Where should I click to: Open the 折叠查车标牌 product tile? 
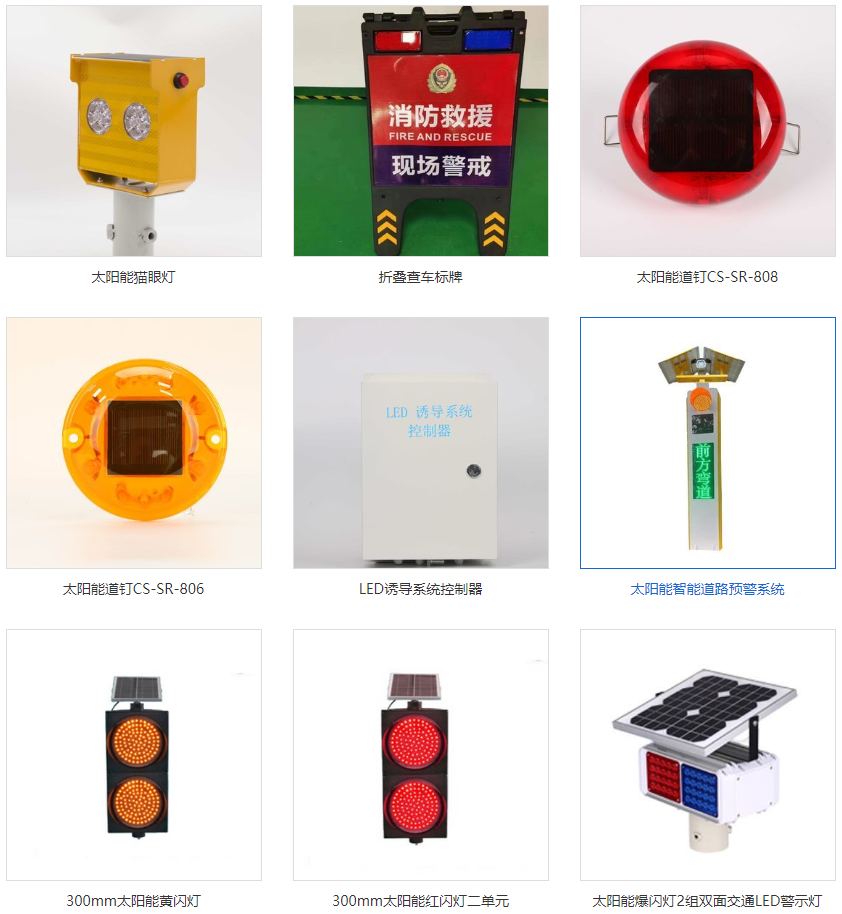[x=421, y=131]
